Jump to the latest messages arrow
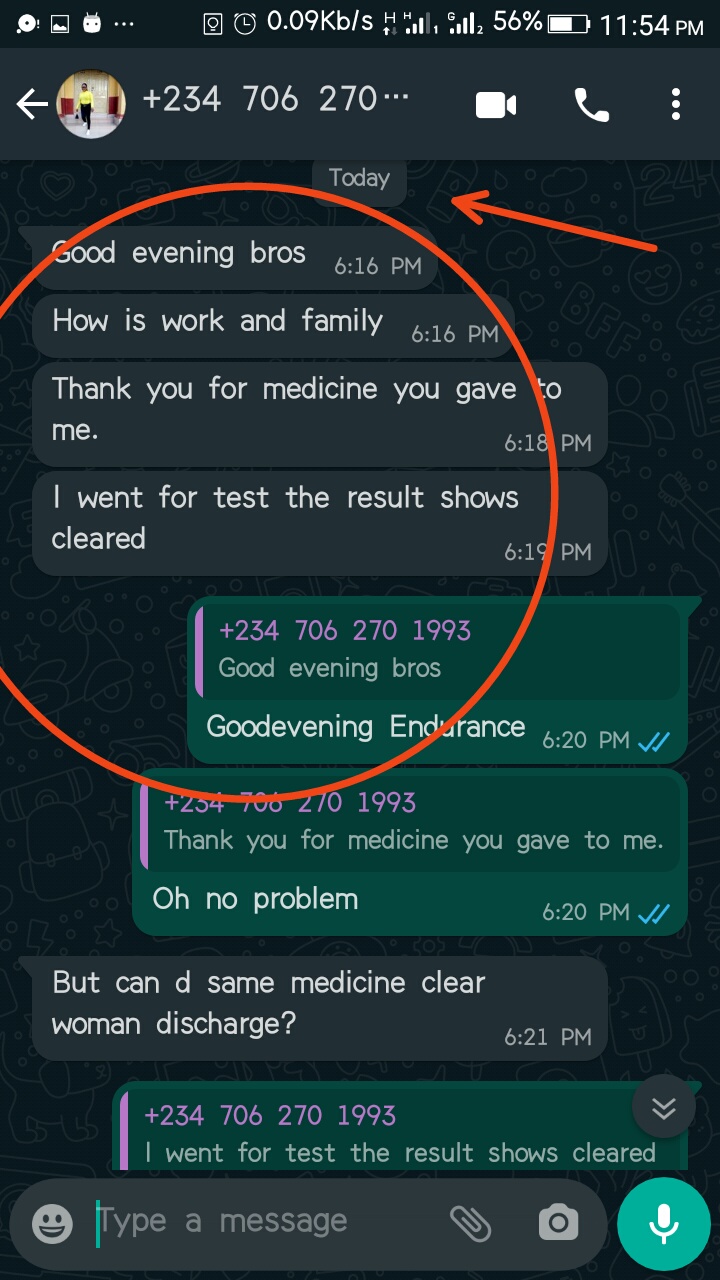720x1280 pixels. tap(664, 1107)
